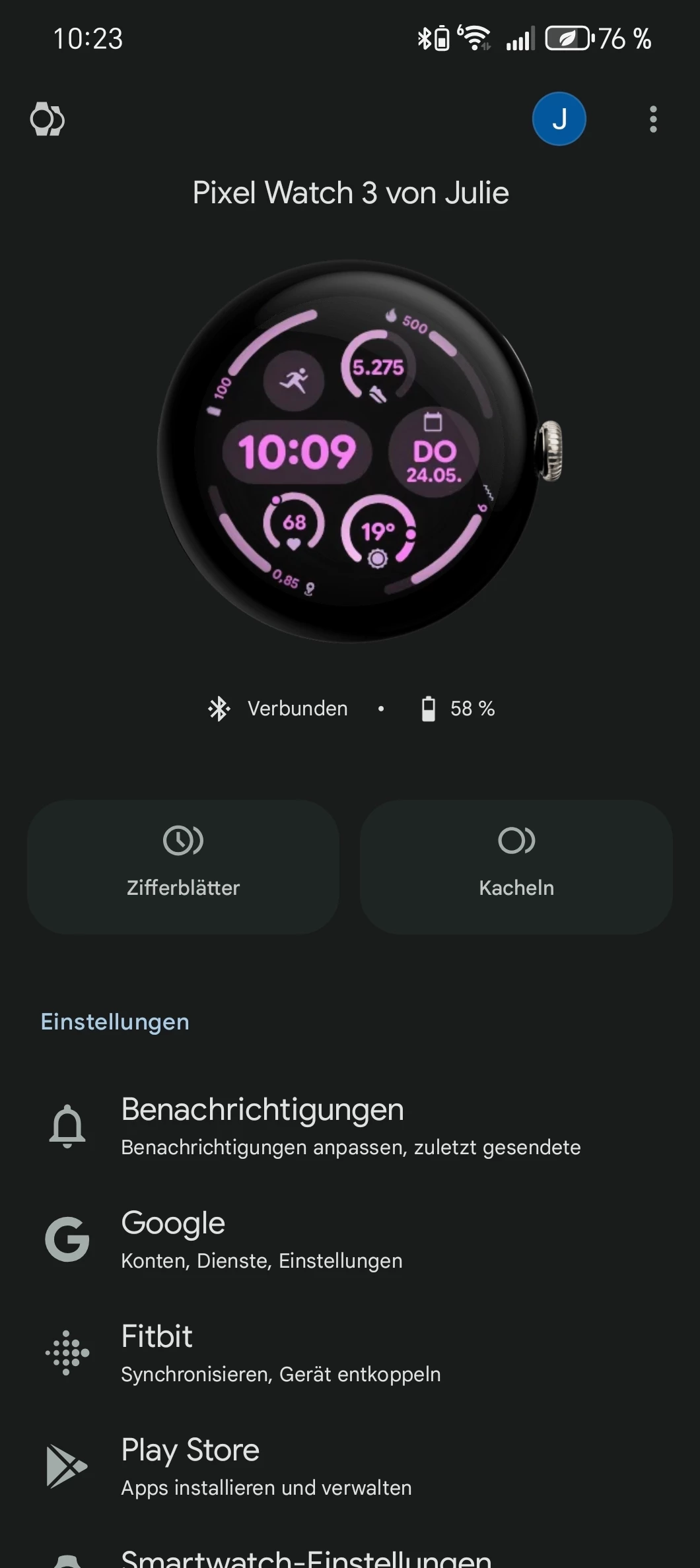This screenshot has height=1568, width=700.
Task: Open Play Store to manage apps
Action: coord(350,1466)
